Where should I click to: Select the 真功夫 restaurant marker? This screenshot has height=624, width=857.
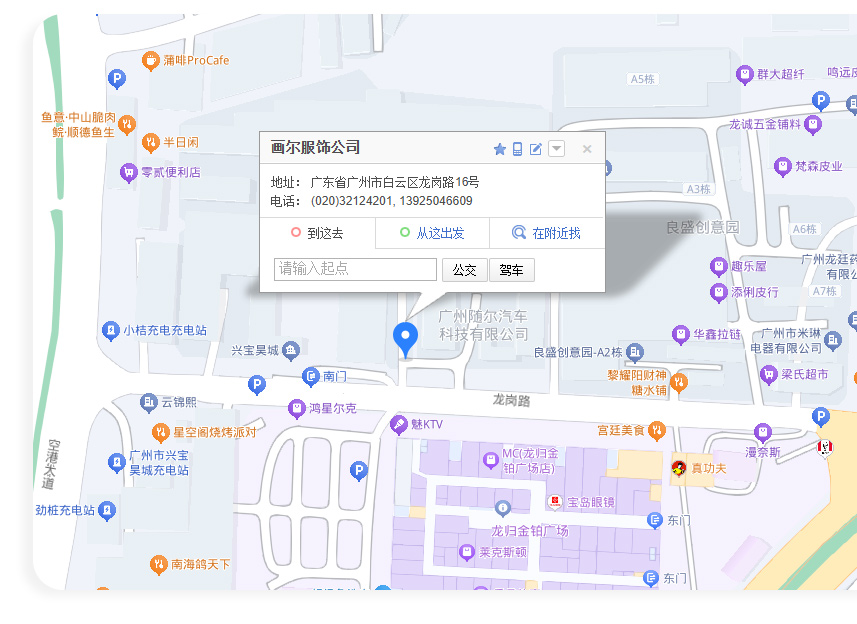pyautogui.click(x=679, y=468)
